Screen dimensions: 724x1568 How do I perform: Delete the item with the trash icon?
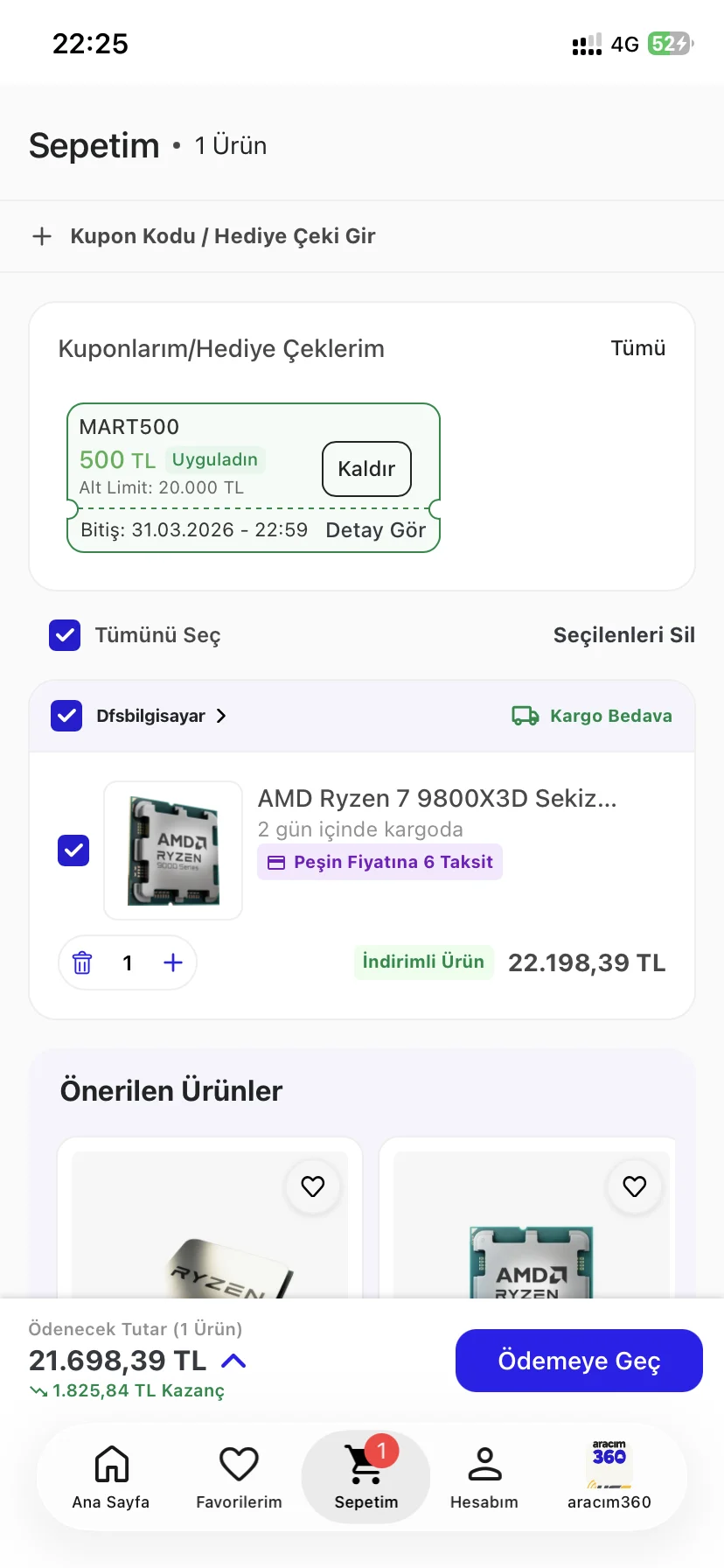tap(82, 962)
